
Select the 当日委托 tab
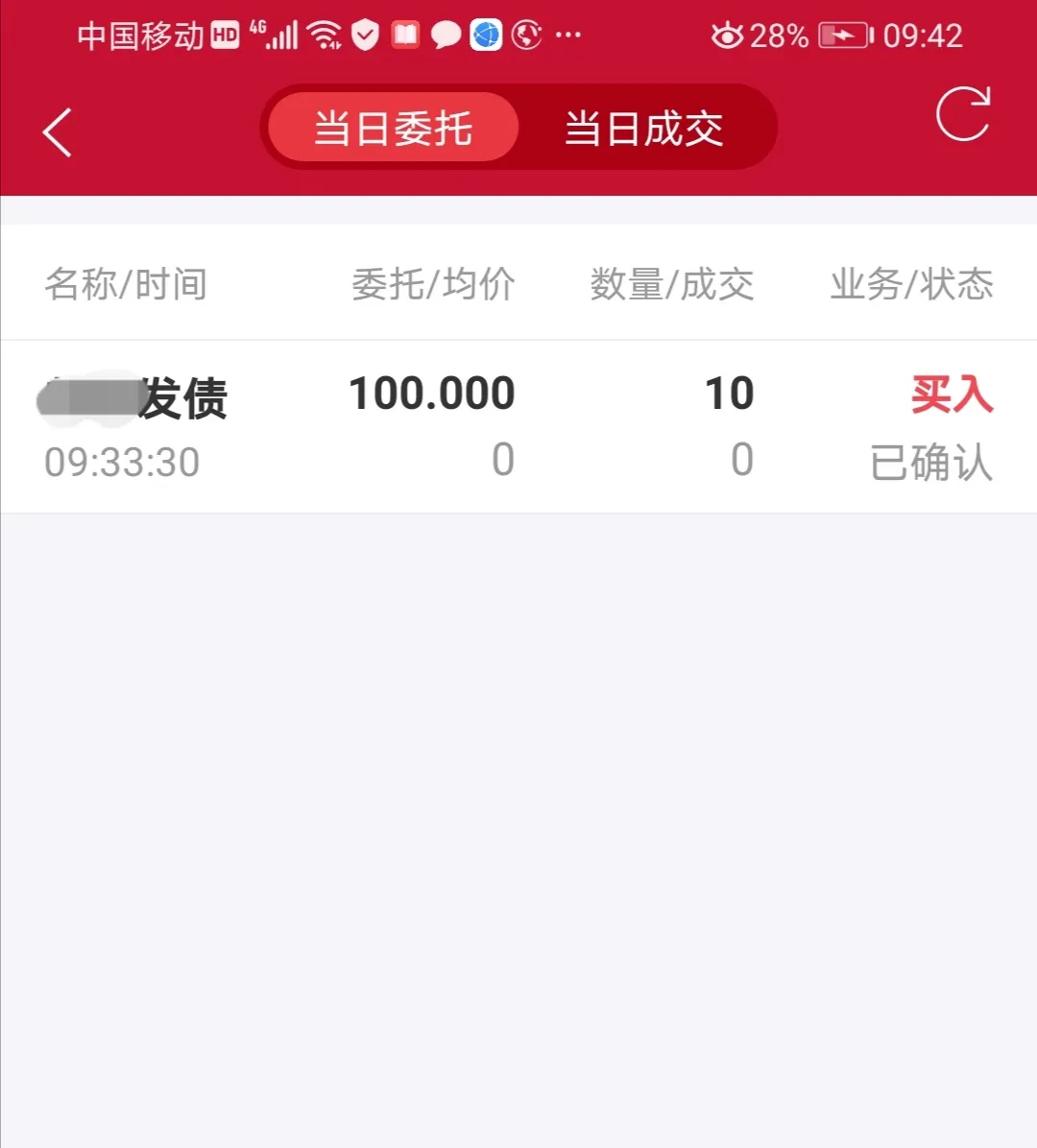[x=393, y=128]
